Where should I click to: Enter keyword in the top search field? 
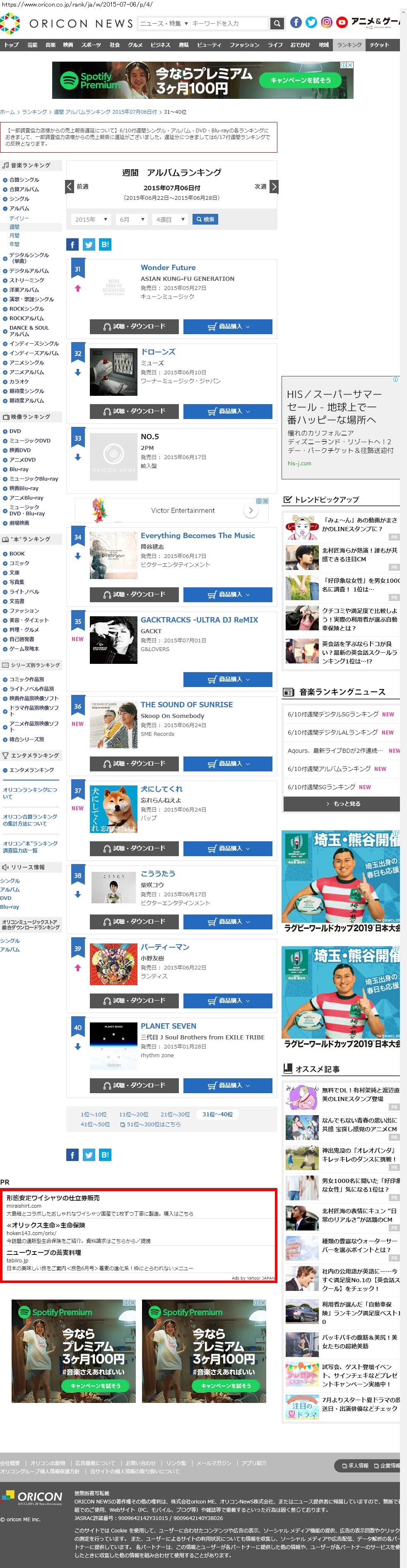tap(229, 23)
